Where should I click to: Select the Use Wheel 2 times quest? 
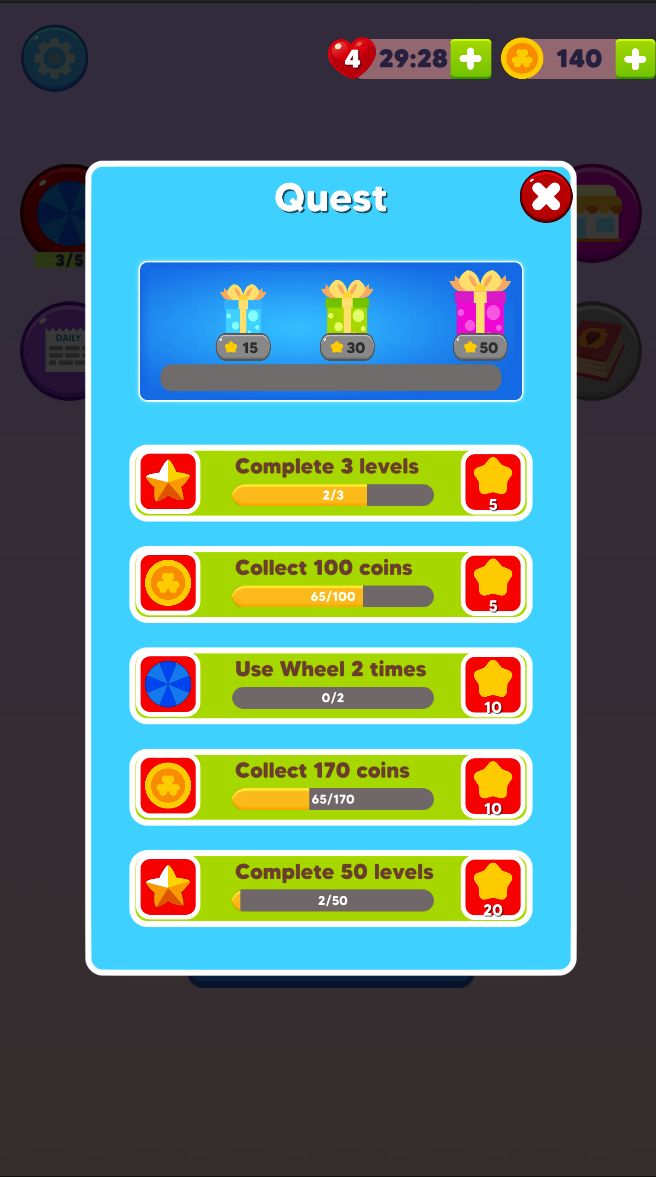coord(331,686)
